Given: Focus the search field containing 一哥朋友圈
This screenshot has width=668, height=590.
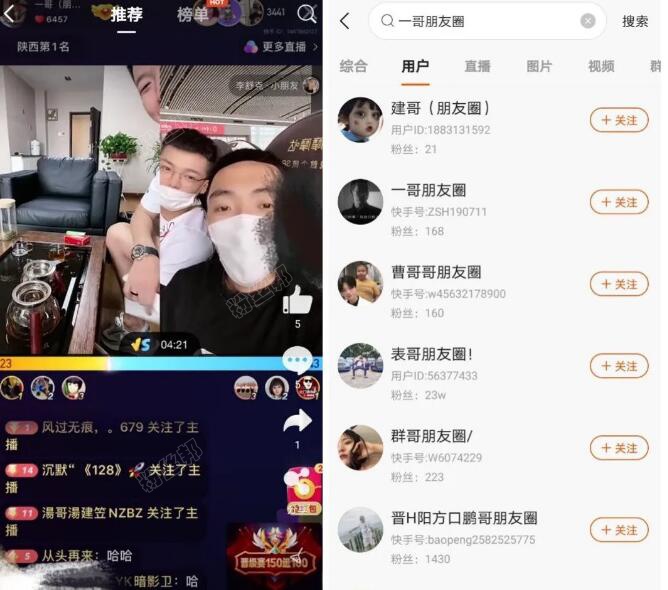Looking at the screenshot, I should pos(480,21).
